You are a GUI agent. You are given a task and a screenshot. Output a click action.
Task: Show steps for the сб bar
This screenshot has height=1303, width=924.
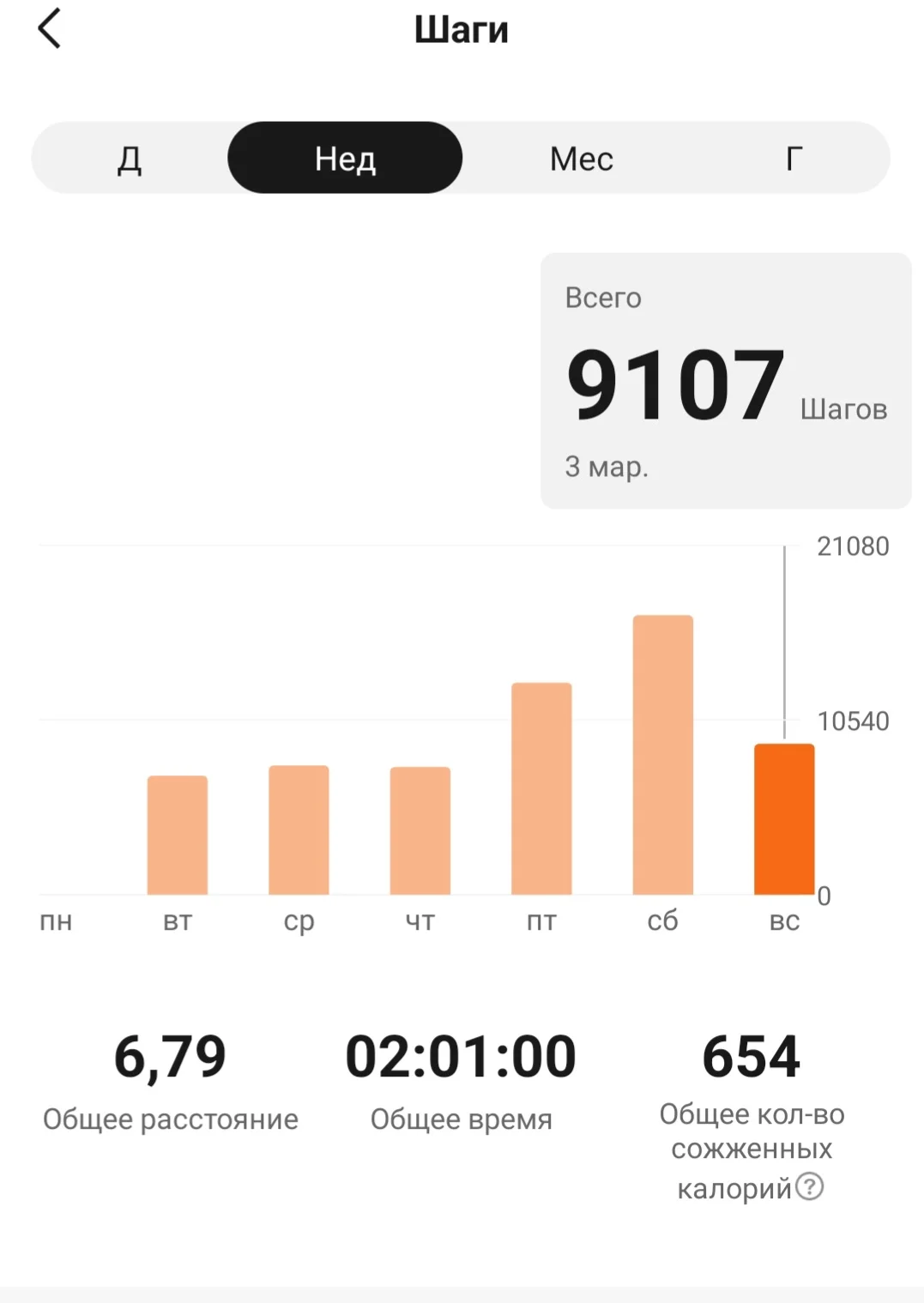662,755
